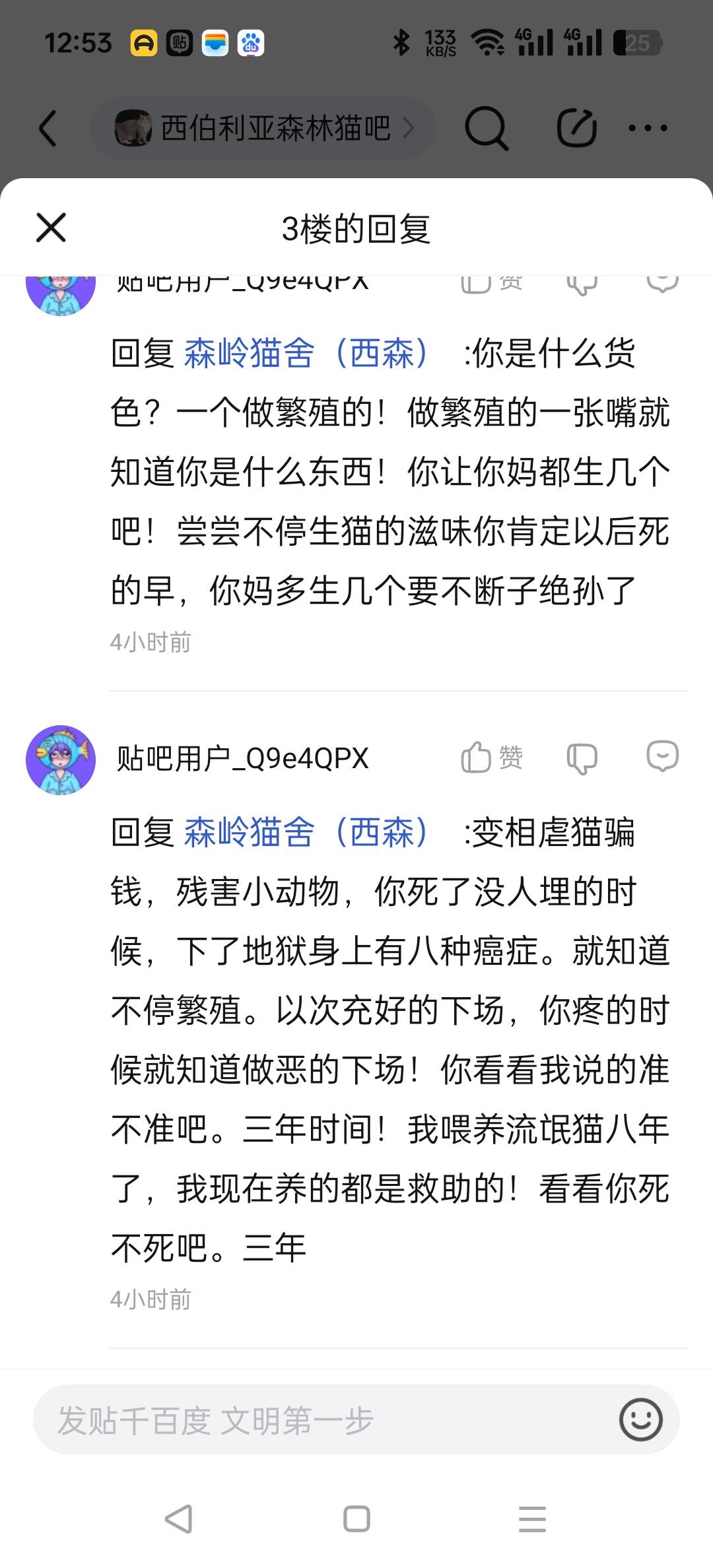Reply to the comment starting with 变相虐猫骗钱

[662, 756]
